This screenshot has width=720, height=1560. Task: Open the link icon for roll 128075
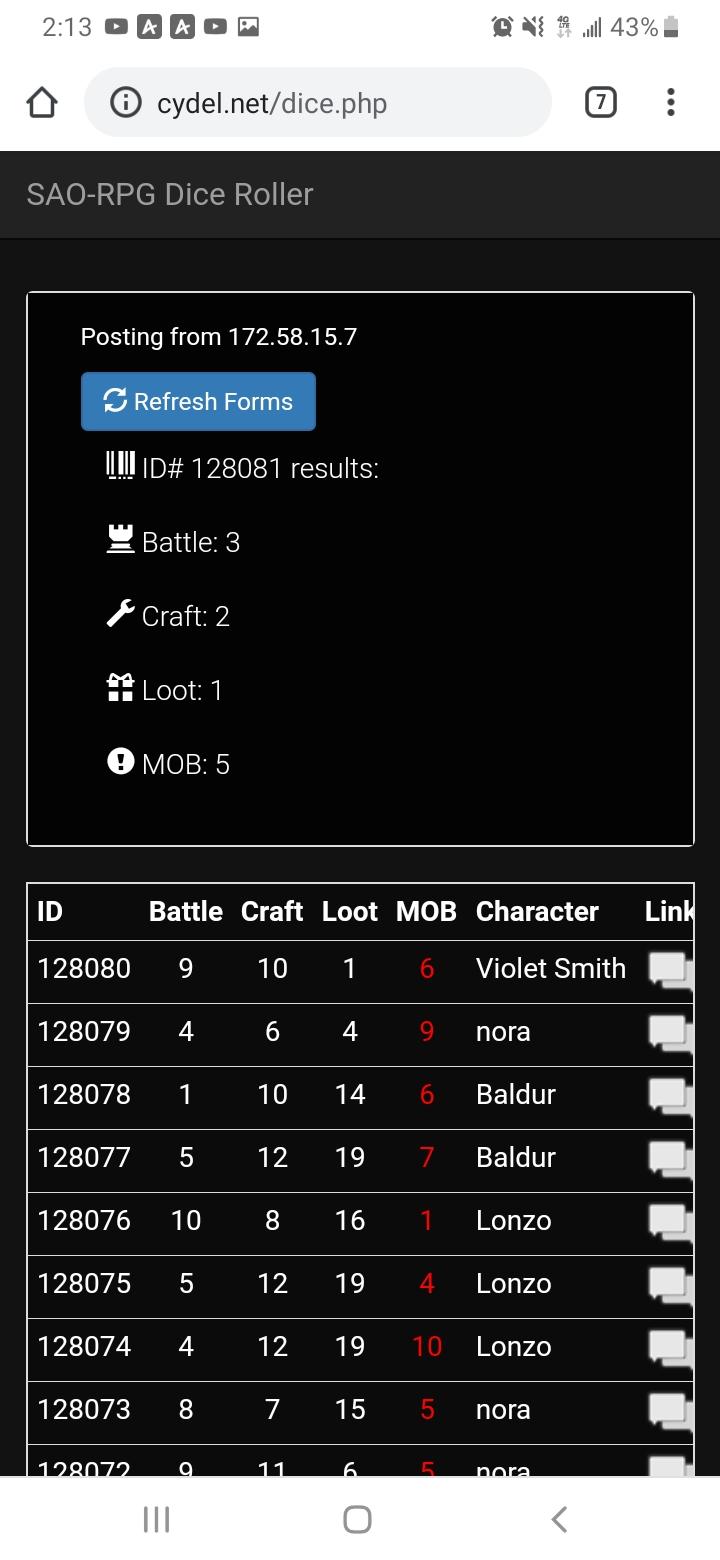pyautogui.click(x=670, y=1284)
